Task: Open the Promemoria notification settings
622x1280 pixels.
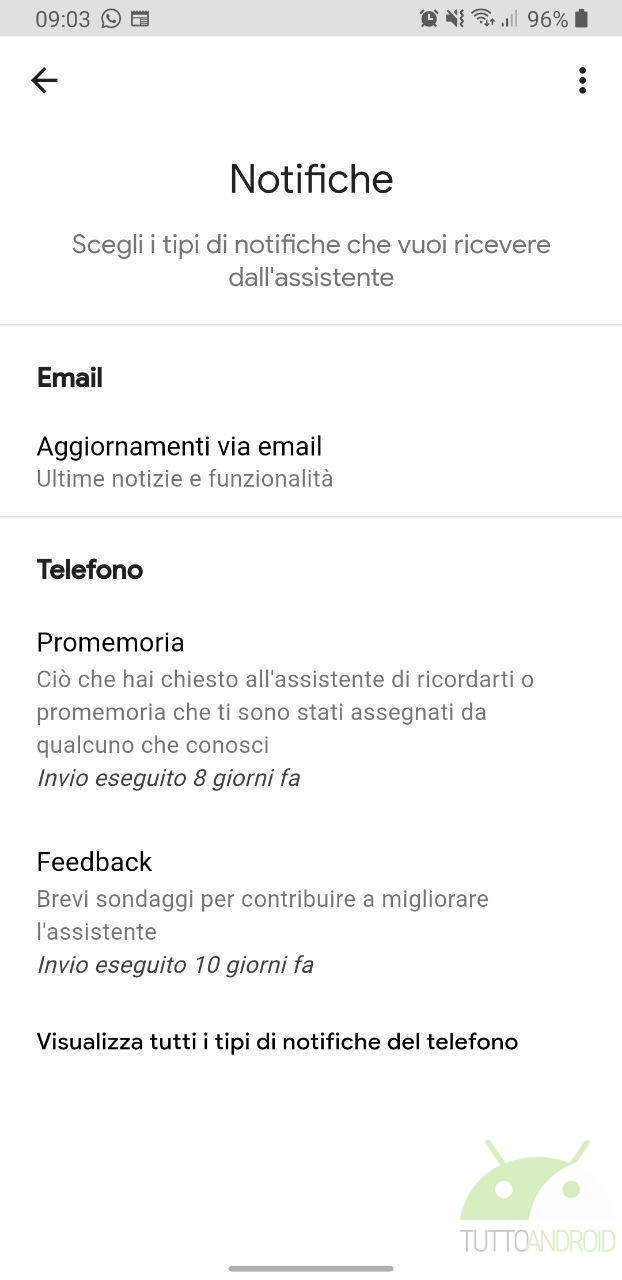Action: click(x=311, y=709)
